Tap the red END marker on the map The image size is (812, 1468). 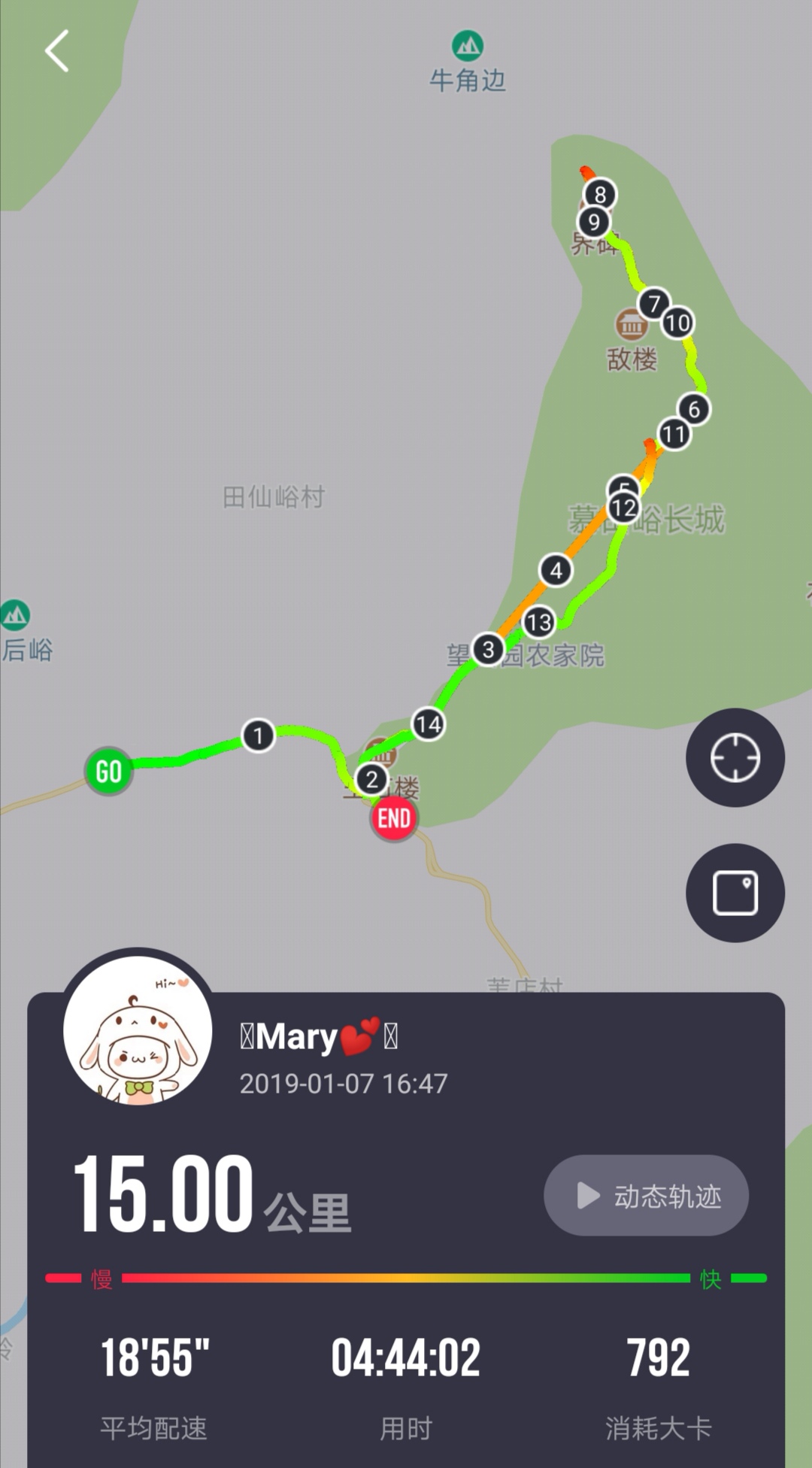(x=391, y=819)
